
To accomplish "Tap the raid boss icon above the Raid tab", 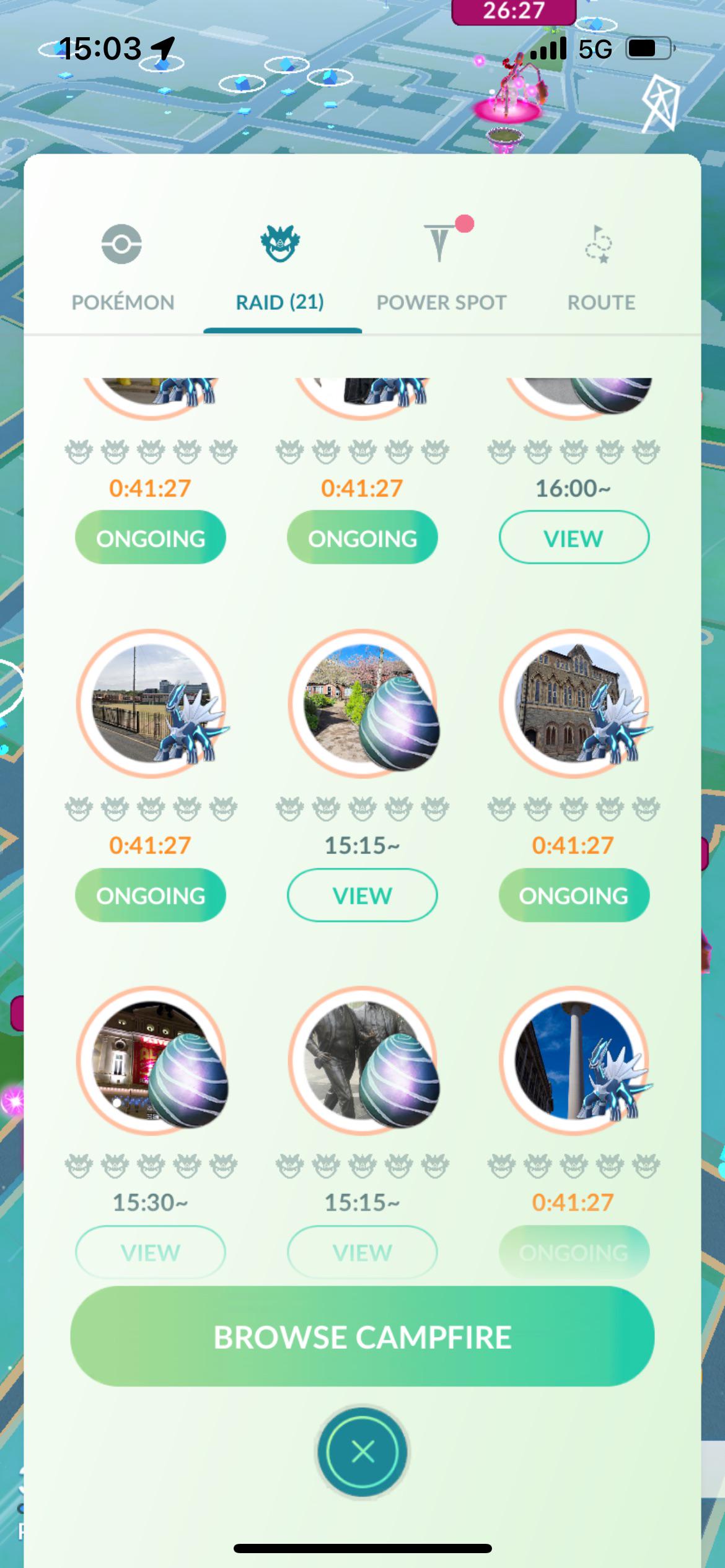I will point(281,244).
